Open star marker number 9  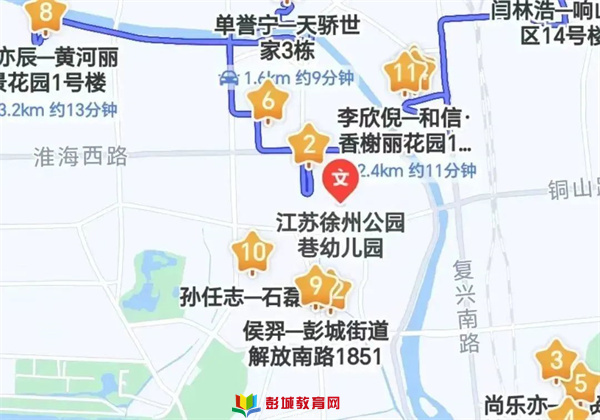[x=316, y=287]
